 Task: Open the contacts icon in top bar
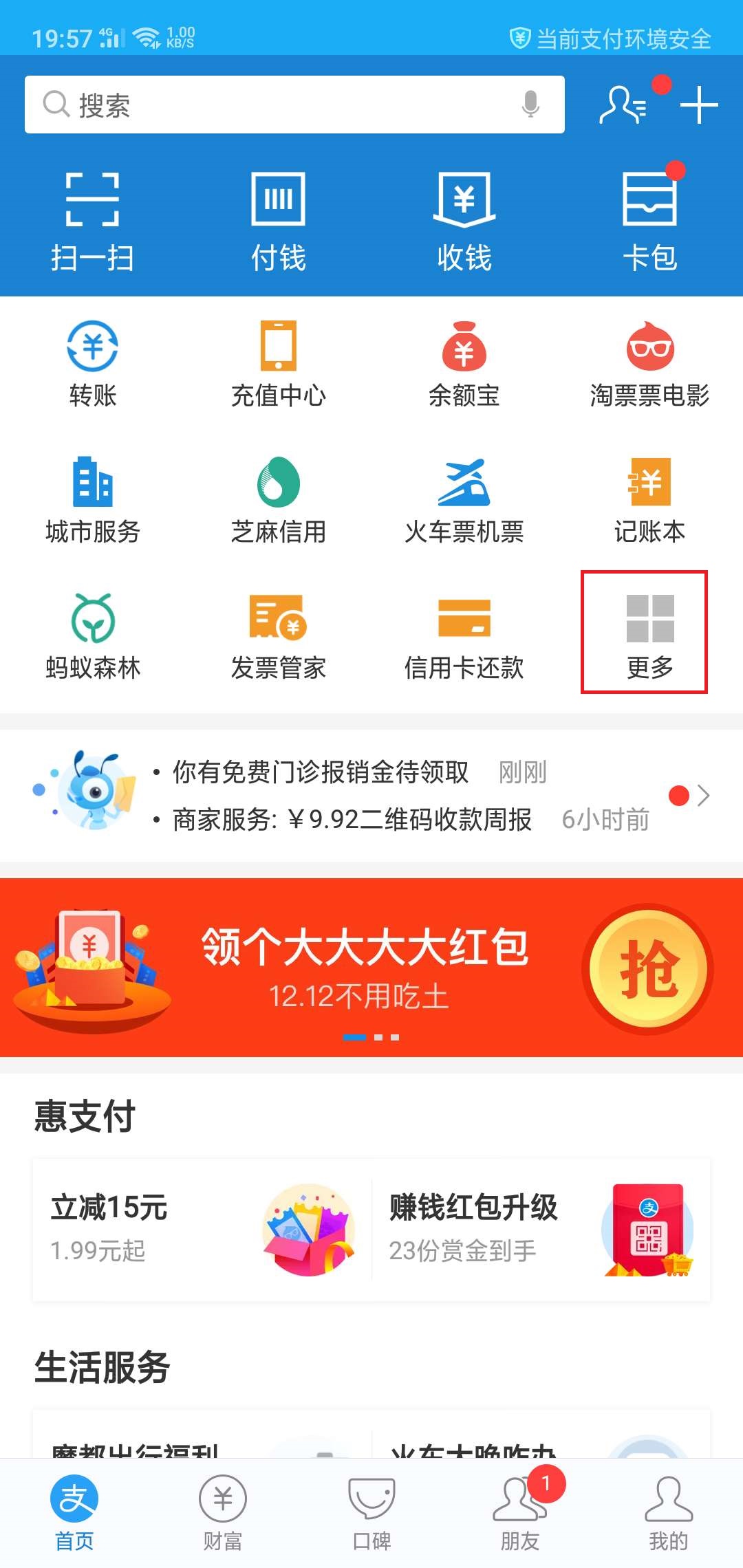pos(623,105)
